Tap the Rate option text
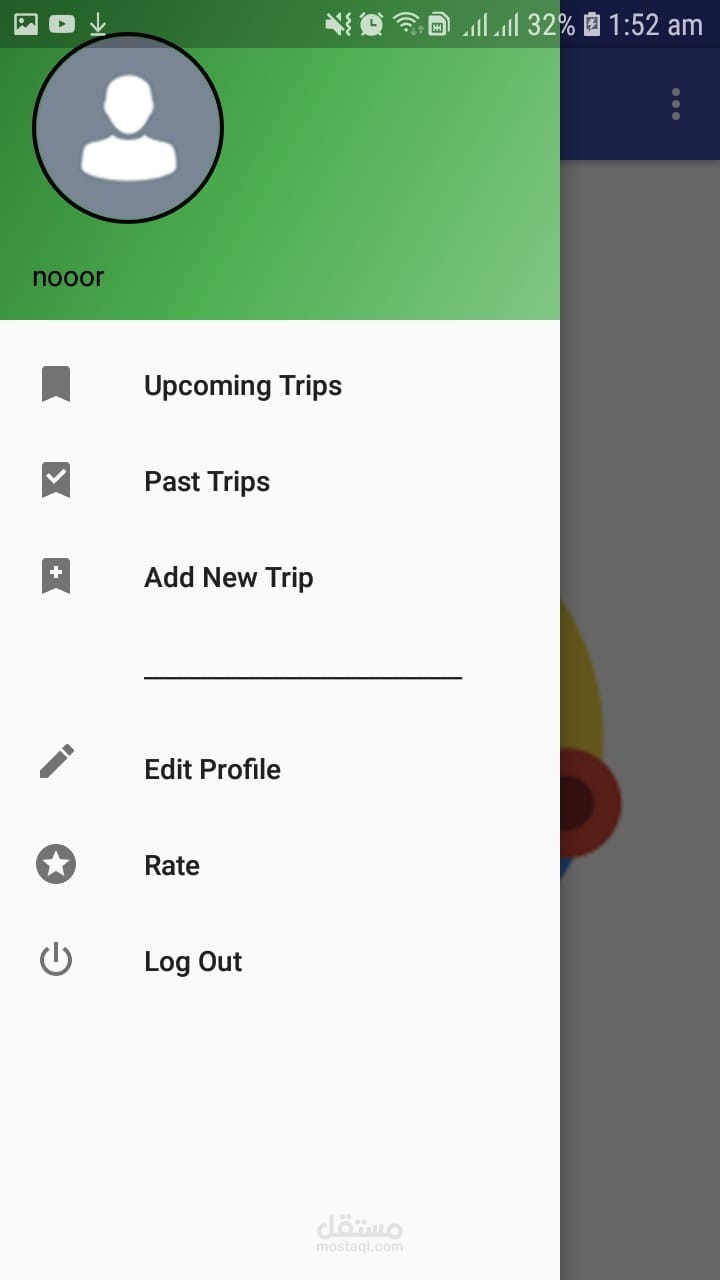The height and width of the screenshot is (1280, 720). tap(171, 864)
